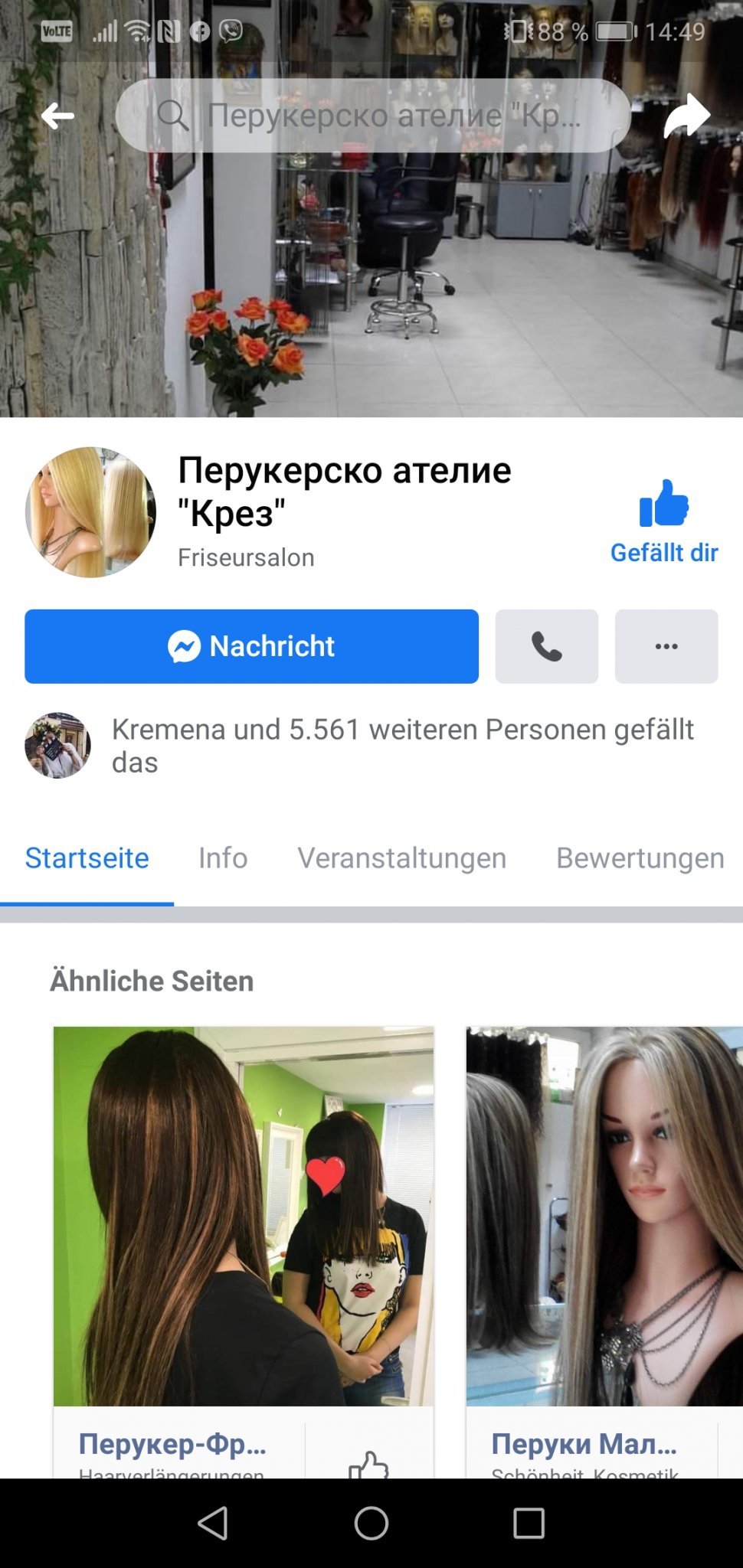The image size is (743, 1568).
Task: Open the similar page Перуки Мал…
Action: [x=584, y=1444]
